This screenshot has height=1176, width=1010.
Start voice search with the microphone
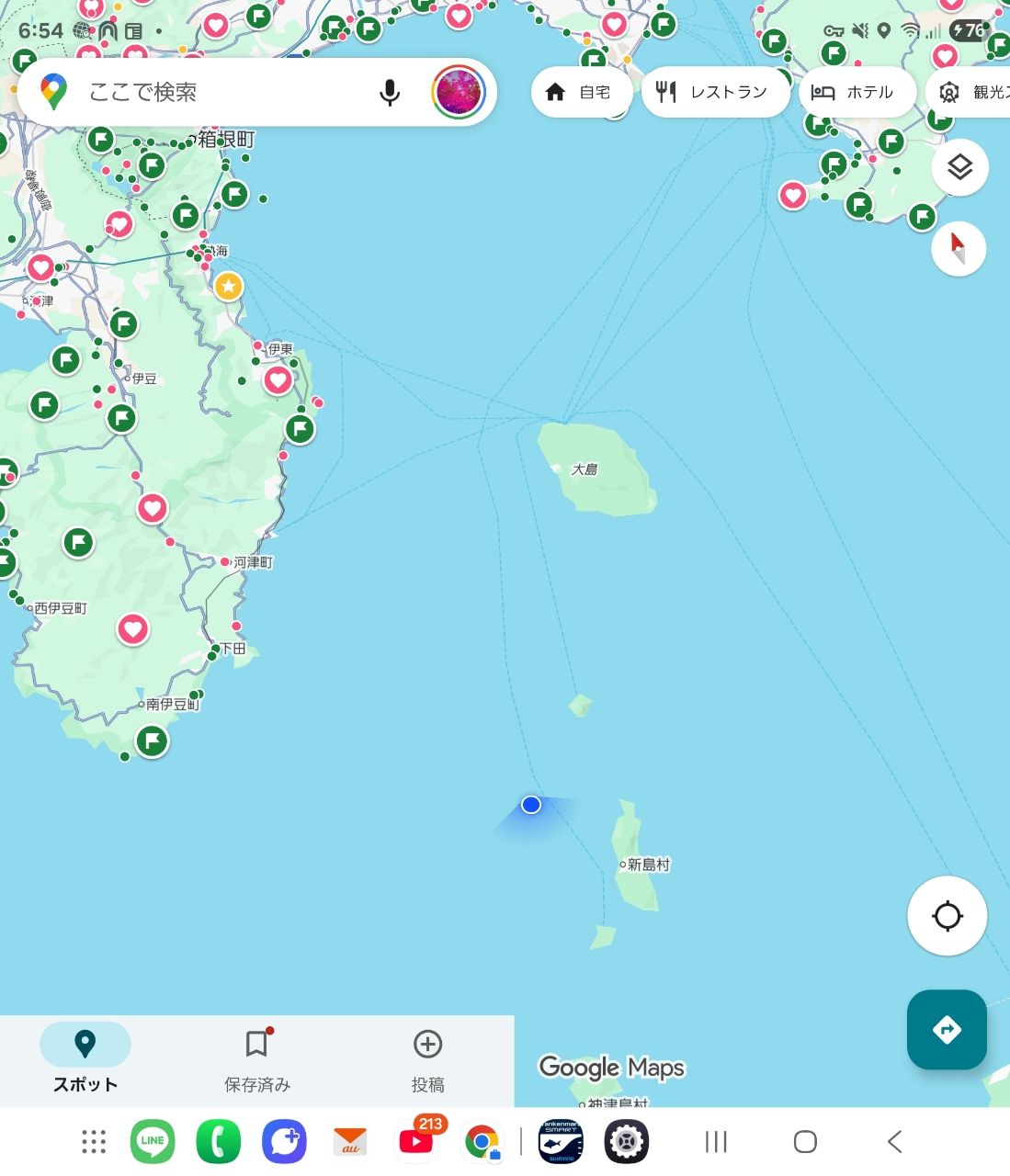click(390, 92)
